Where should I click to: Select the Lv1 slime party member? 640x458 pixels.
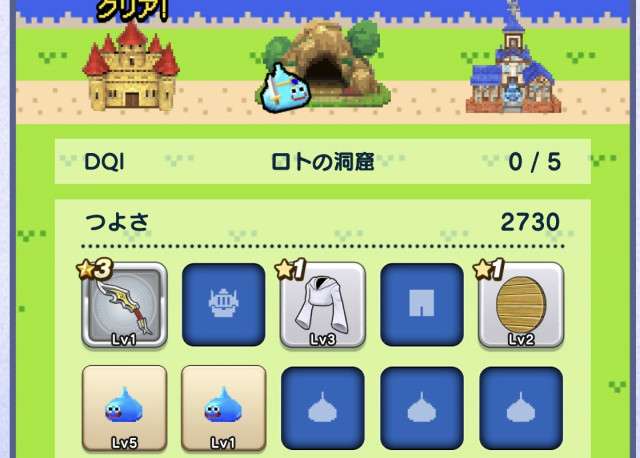223,407
